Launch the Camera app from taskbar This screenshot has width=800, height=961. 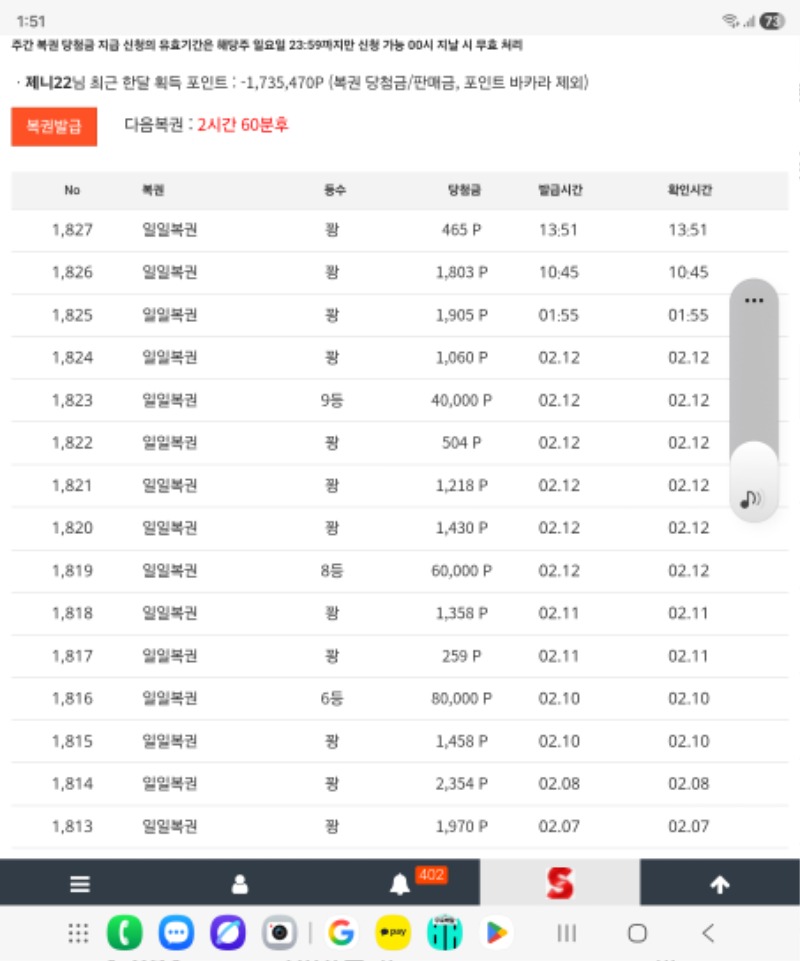point(280,934)
